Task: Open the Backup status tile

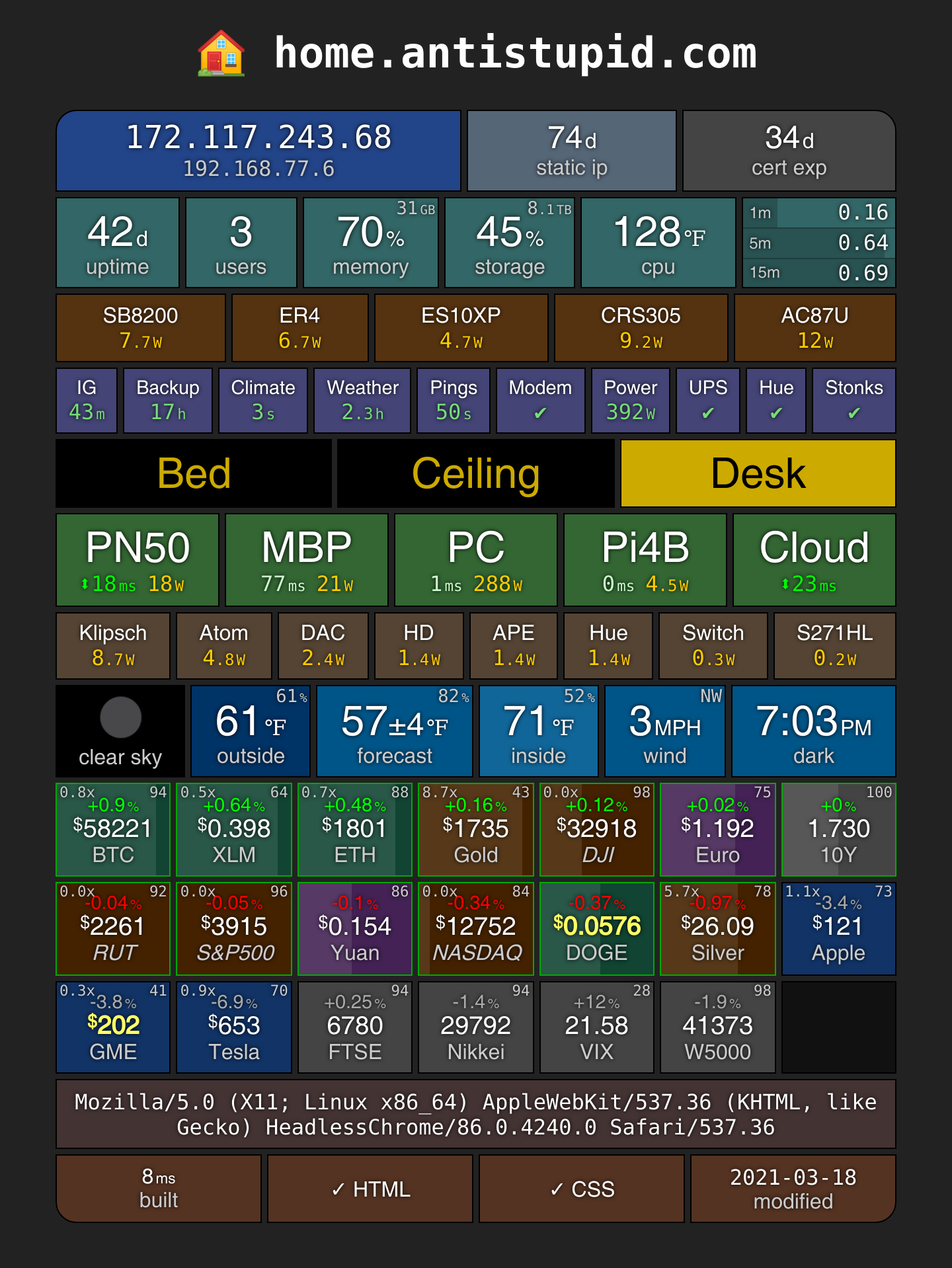Action: coord(168,401)
